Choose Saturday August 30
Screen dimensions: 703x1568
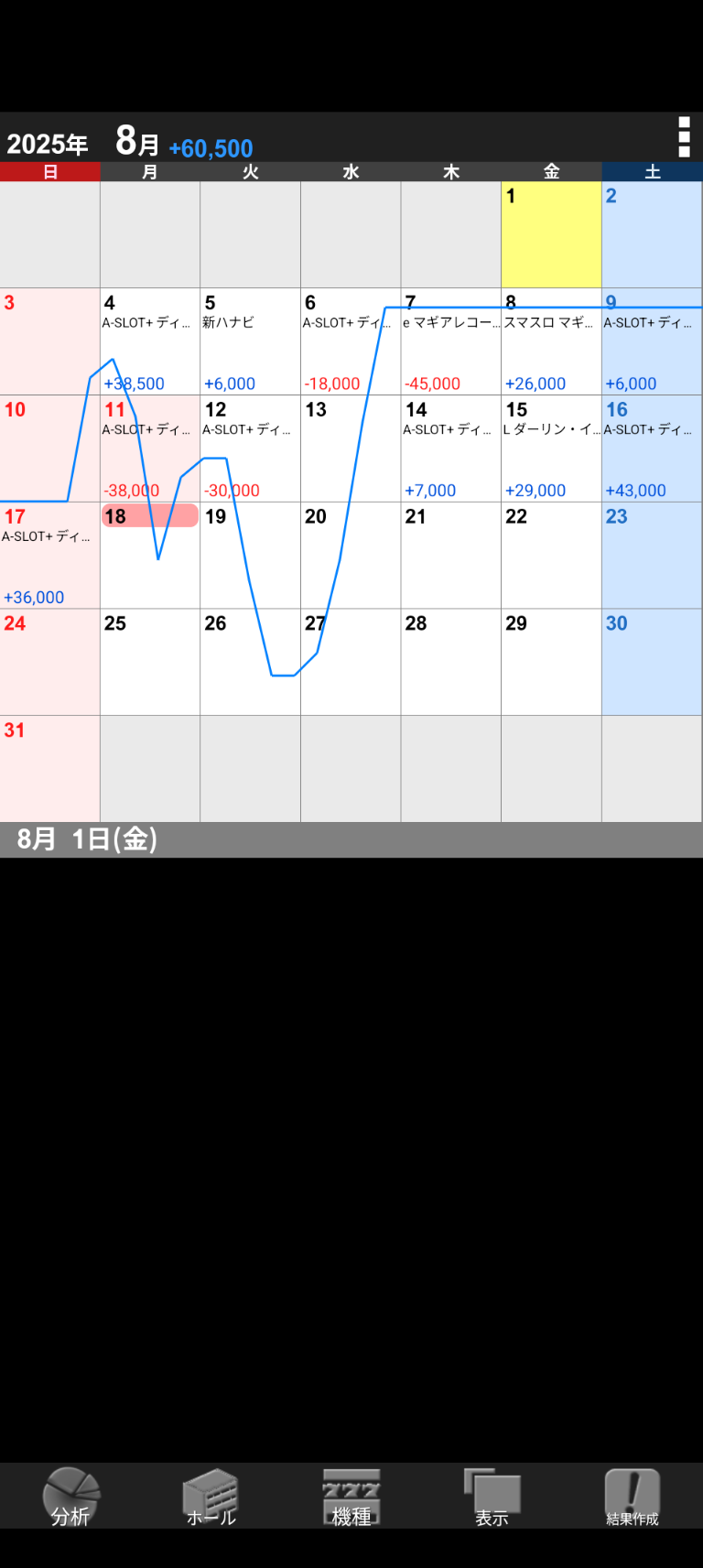pyautogui.click(x=652, y=662)
